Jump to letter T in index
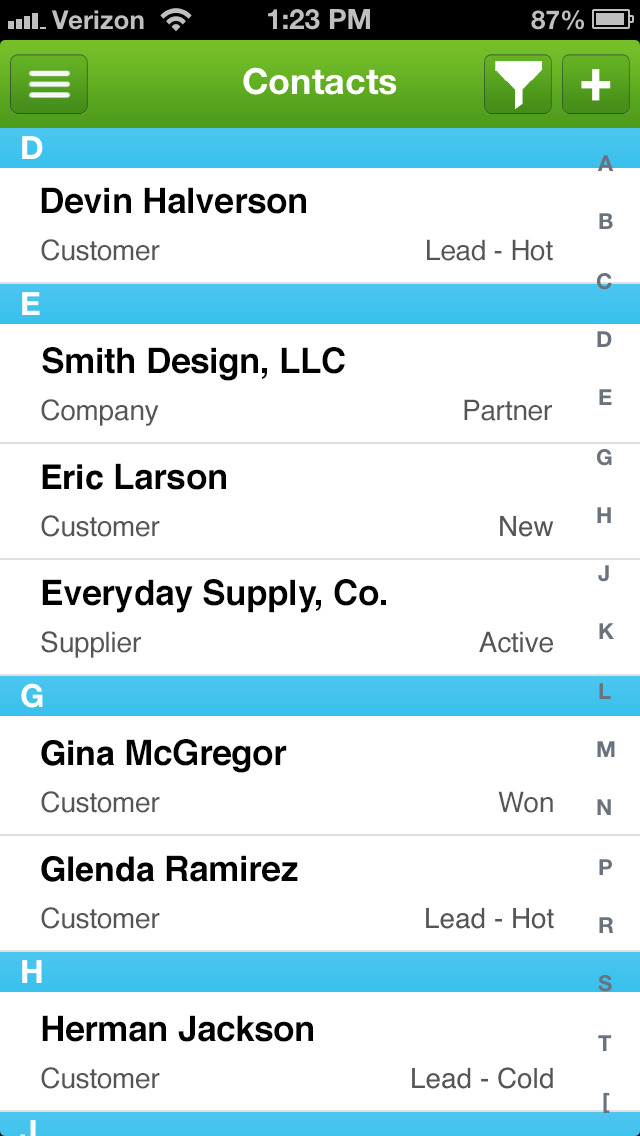The image size is (640, 1136). [x=605, y=1044]
